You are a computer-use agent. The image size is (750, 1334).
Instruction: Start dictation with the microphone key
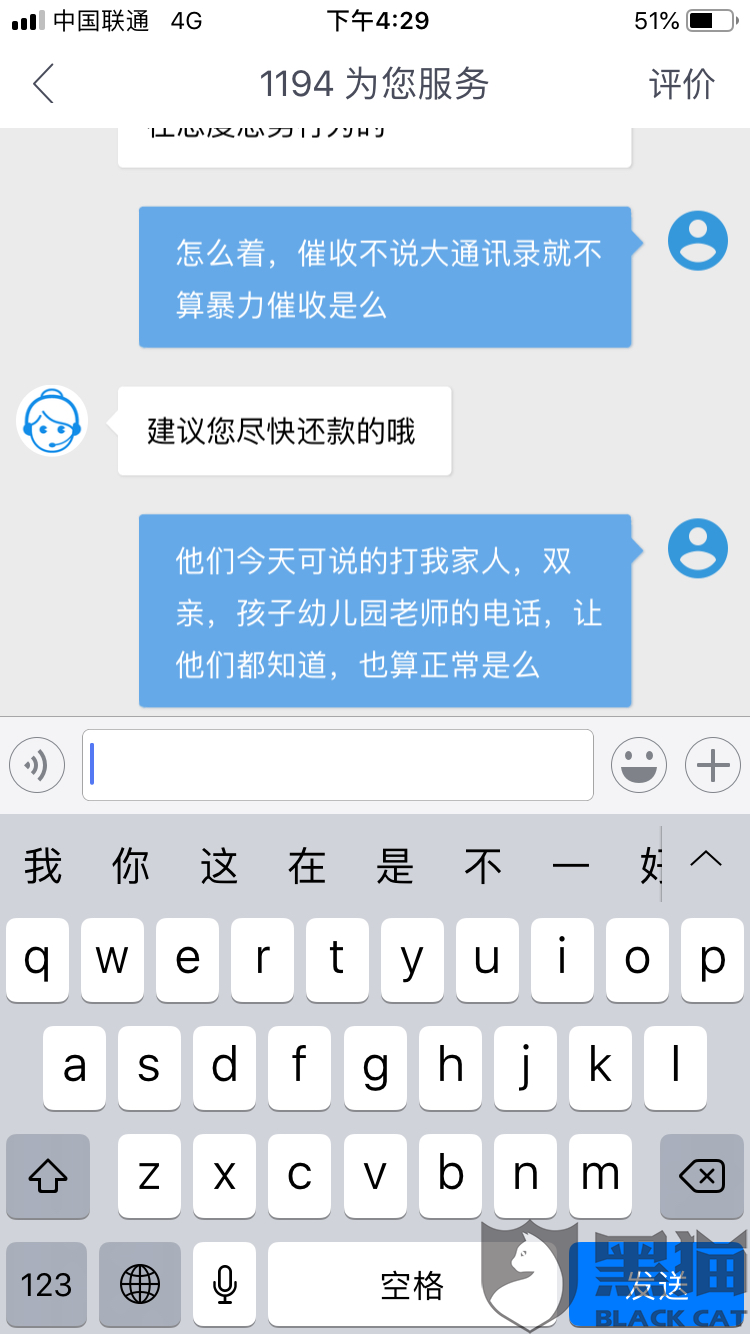[225, 1284]
